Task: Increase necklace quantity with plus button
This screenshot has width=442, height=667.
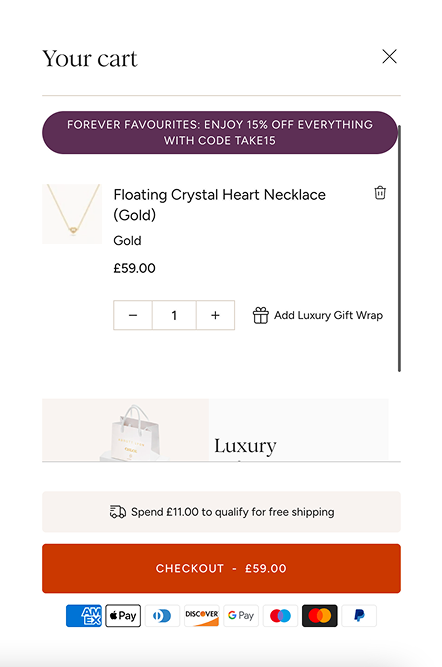Action: (215, 315)
